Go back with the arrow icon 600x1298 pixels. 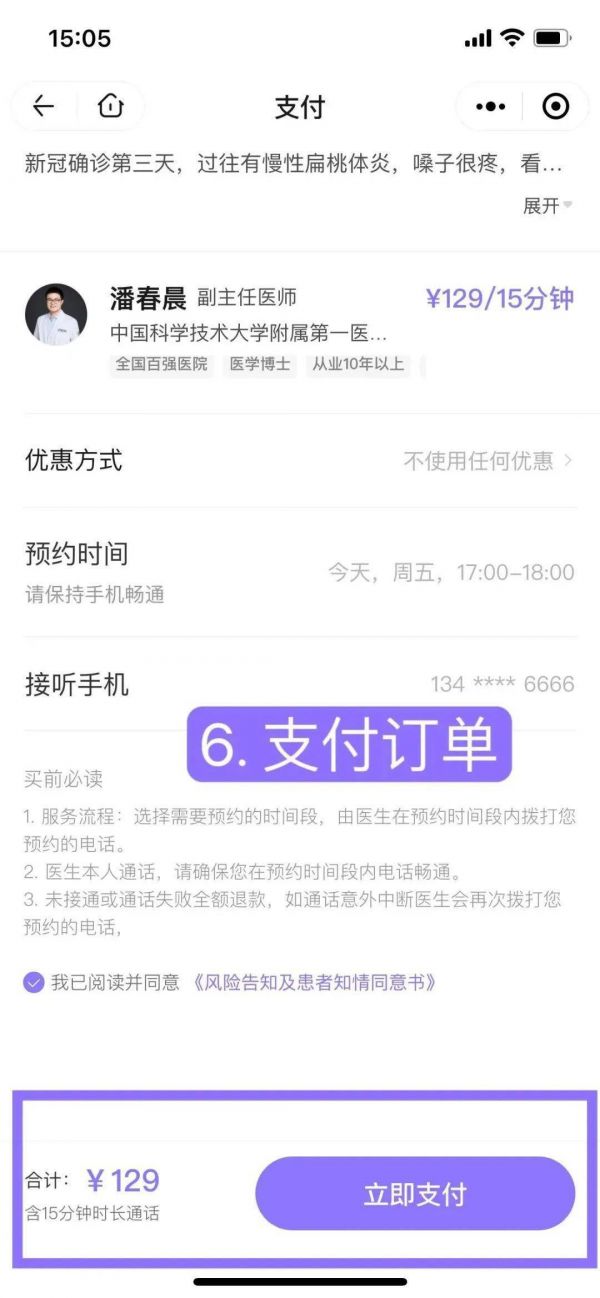[43, 107]
